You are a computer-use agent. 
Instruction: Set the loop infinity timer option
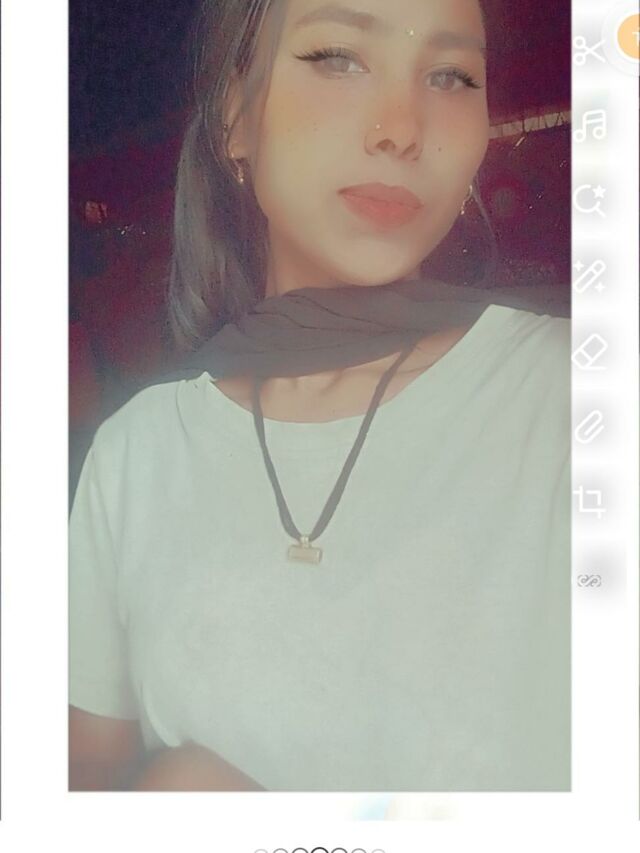pyautogui.click(x=590, y=580)
